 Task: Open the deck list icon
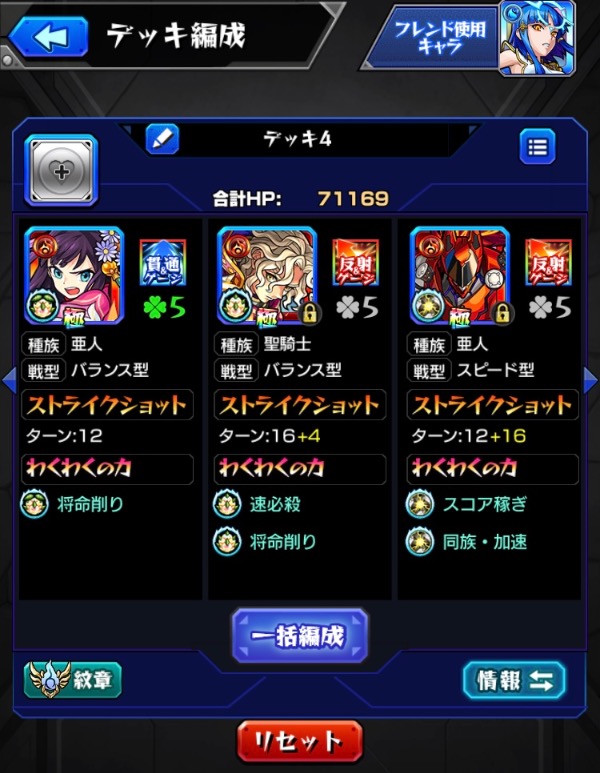pyautogui.click(x=538, y=147)
